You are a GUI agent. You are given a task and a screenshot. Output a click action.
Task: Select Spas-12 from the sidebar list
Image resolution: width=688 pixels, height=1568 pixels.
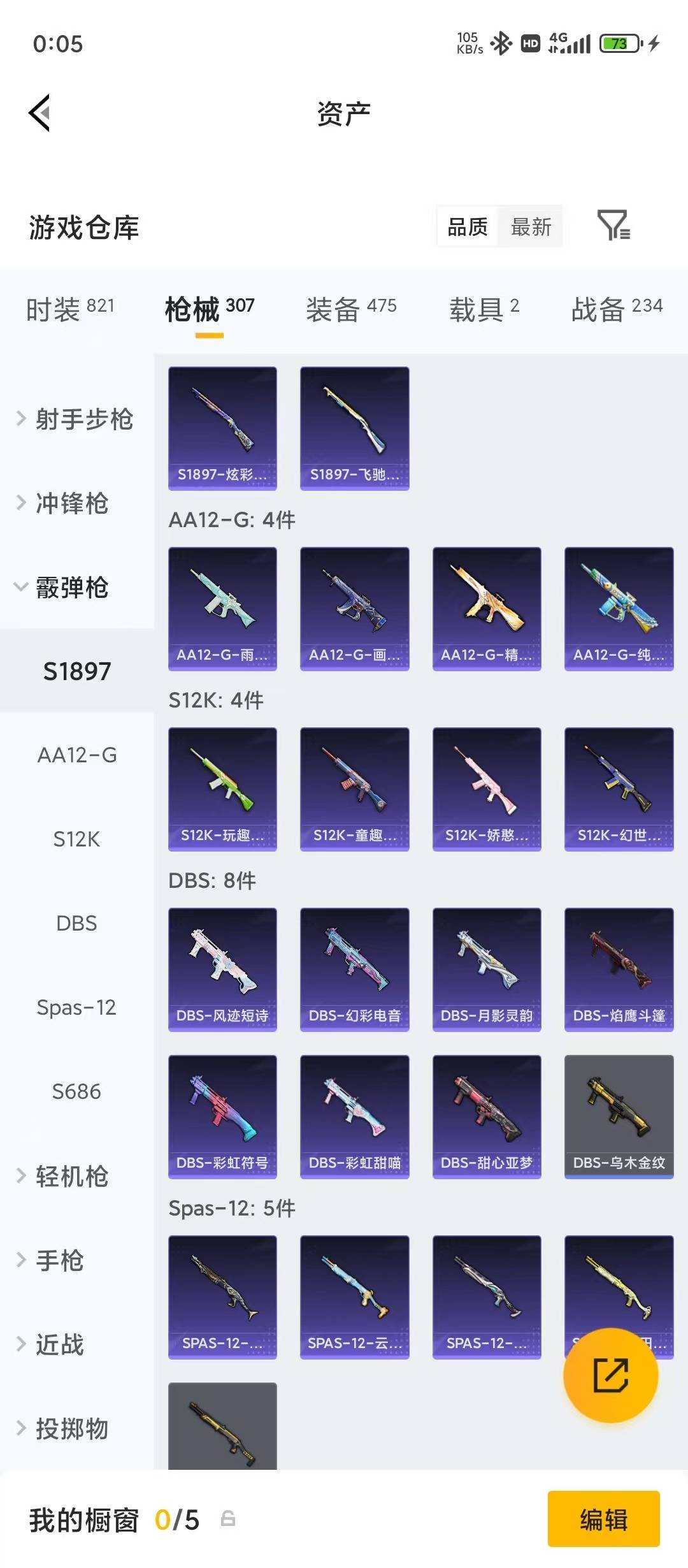click(x=78, y=1007)
